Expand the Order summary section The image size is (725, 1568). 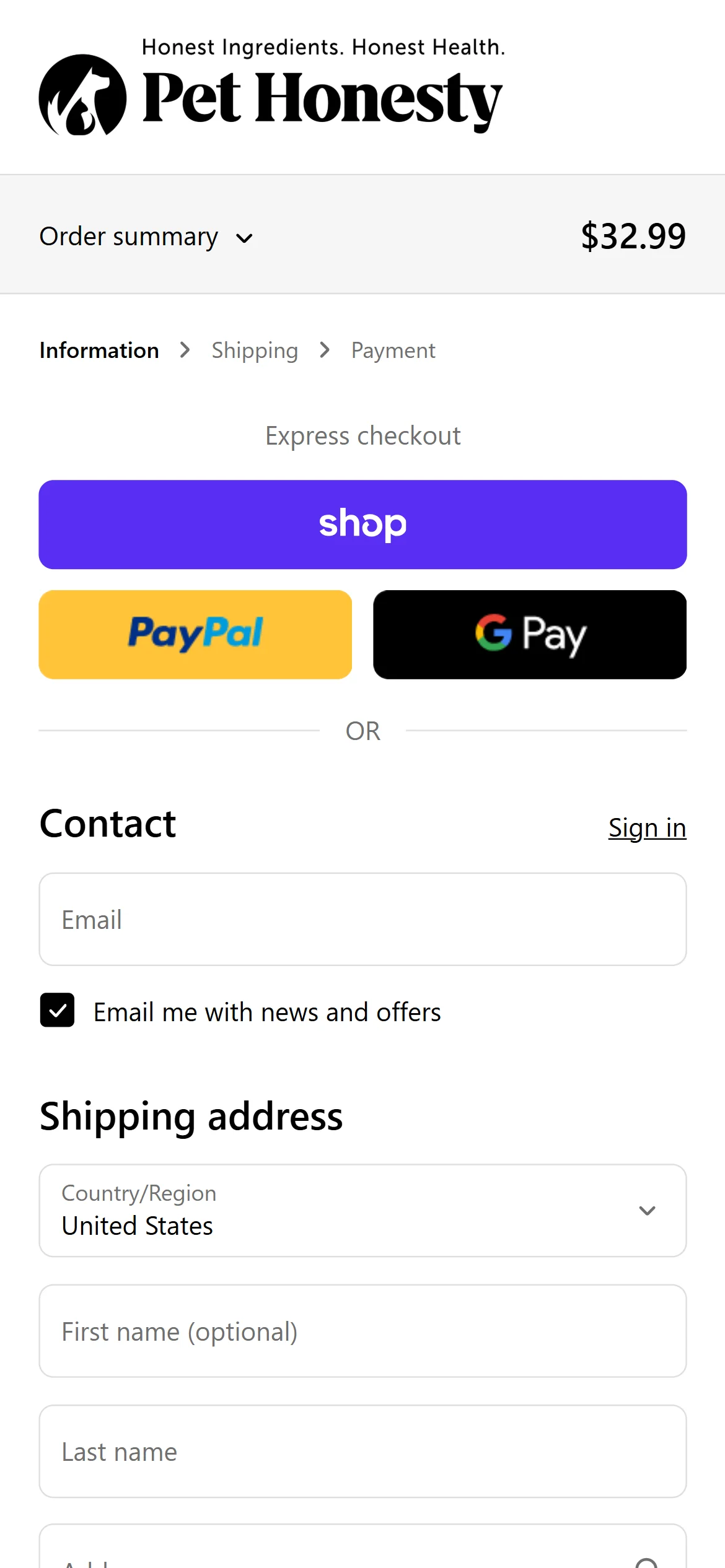click(146, 237)
